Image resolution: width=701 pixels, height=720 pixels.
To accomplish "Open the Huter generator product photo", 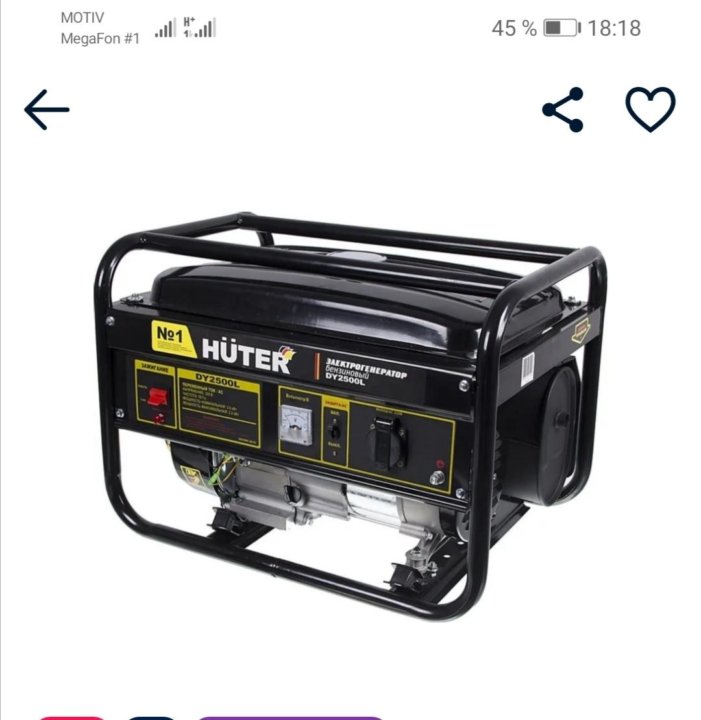I will point(350,410).
